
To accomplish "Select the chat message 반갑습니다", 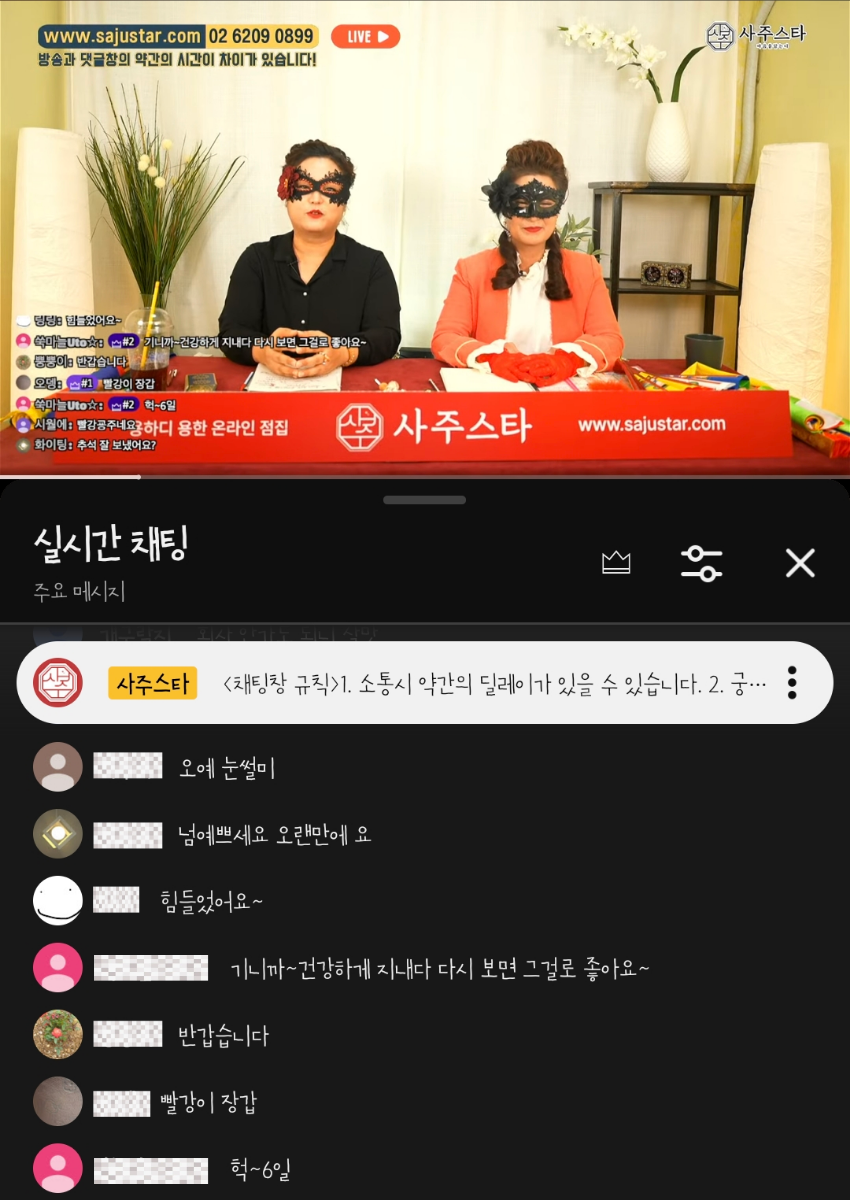I will 223,1035.
